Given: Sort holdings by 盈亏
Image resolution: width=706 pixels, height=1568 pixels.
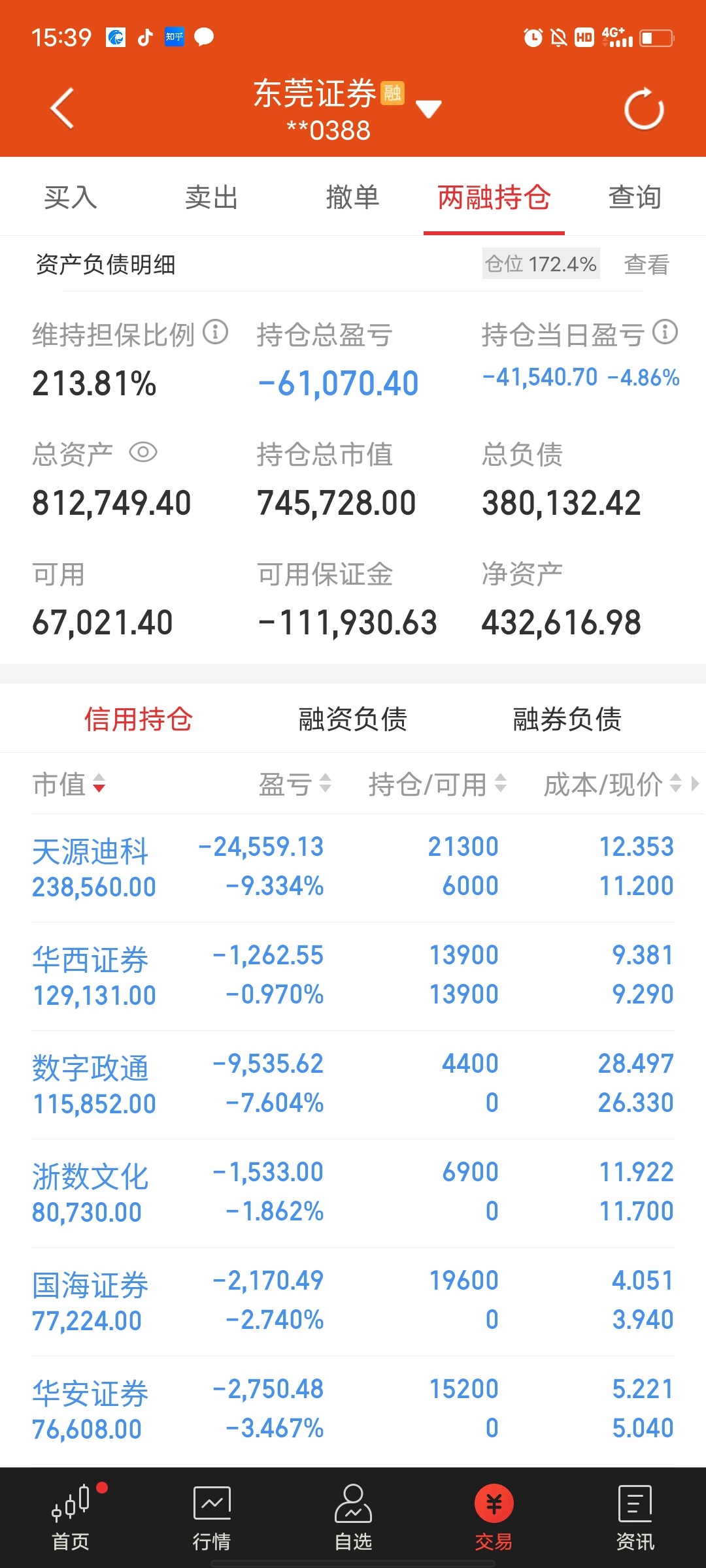Looking at the screenshot, I should coord(295,784).
